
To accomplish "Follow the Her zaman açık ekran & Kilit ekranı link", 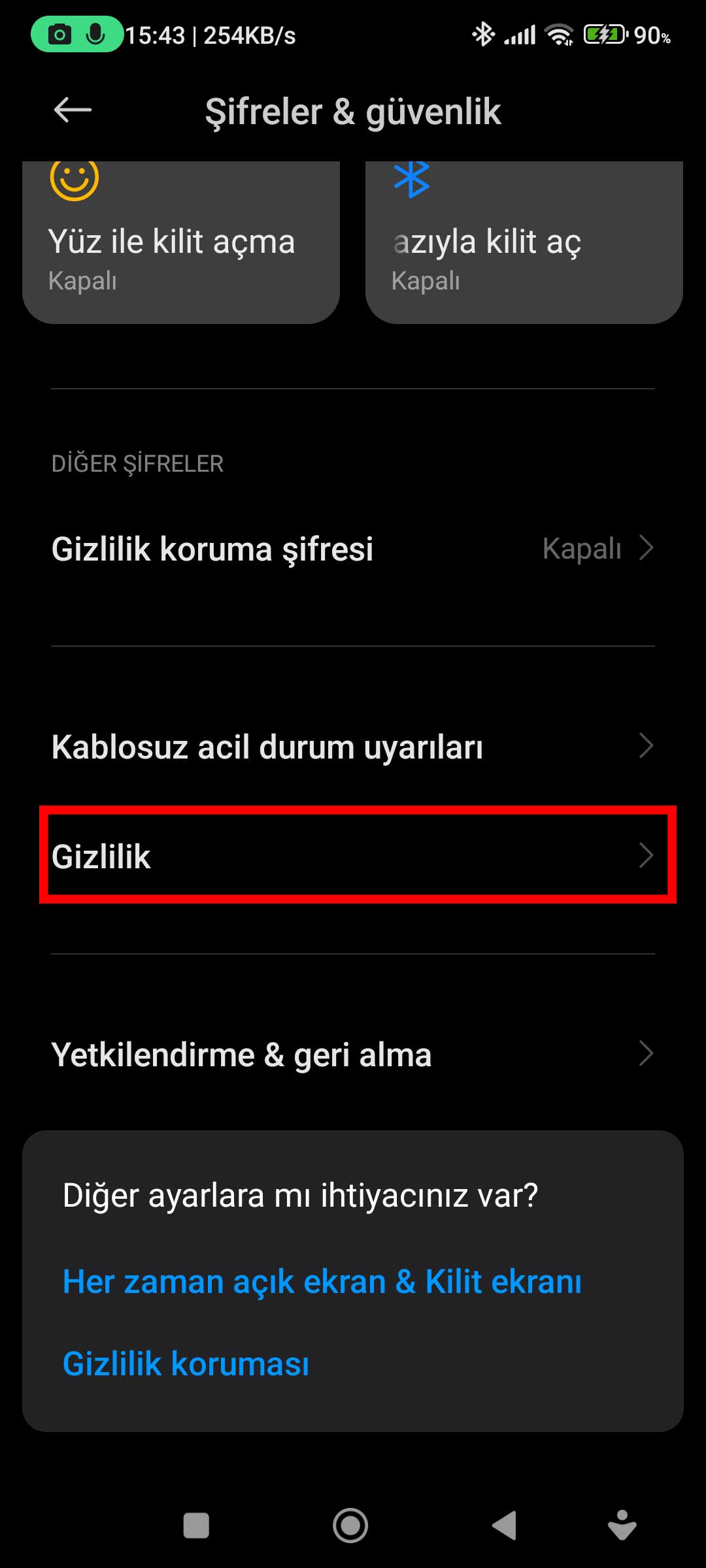I will coord(322,1281).
